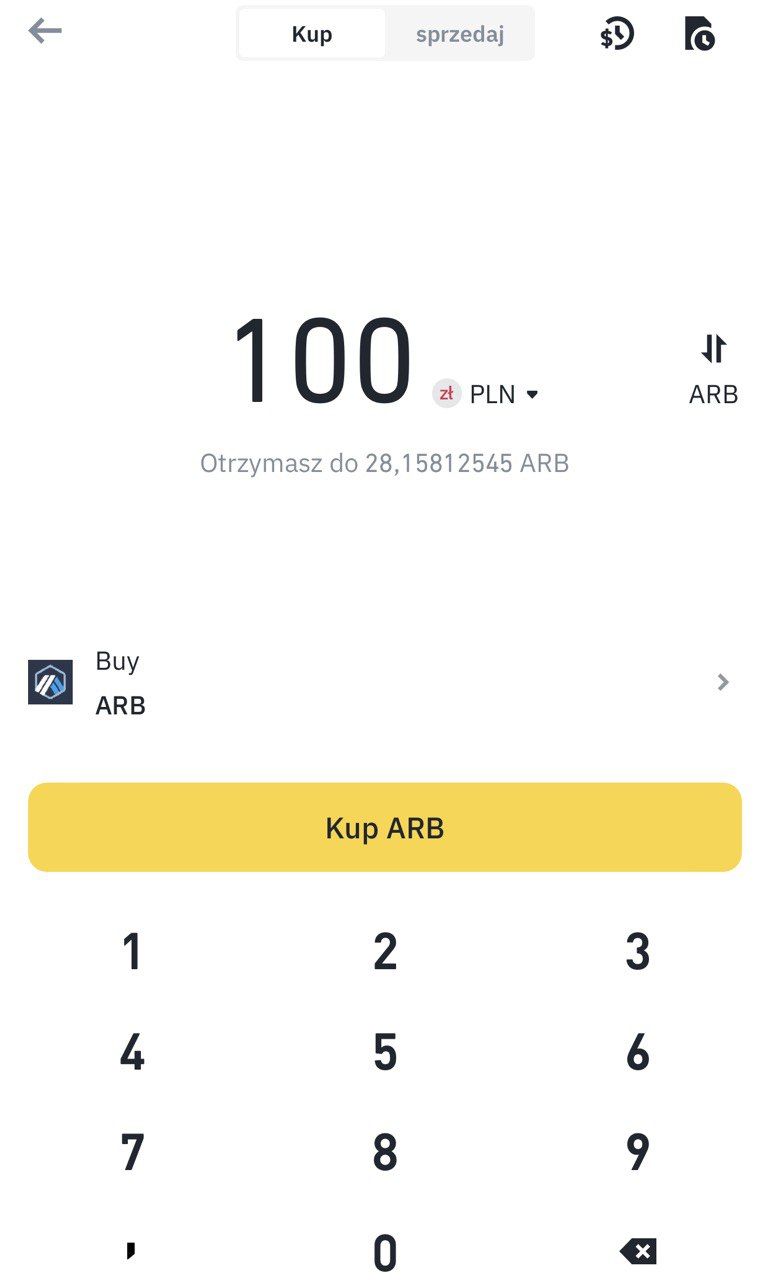Enter digit 0 on the keypad
The image size is (770, 1280).
[385, 1251]
